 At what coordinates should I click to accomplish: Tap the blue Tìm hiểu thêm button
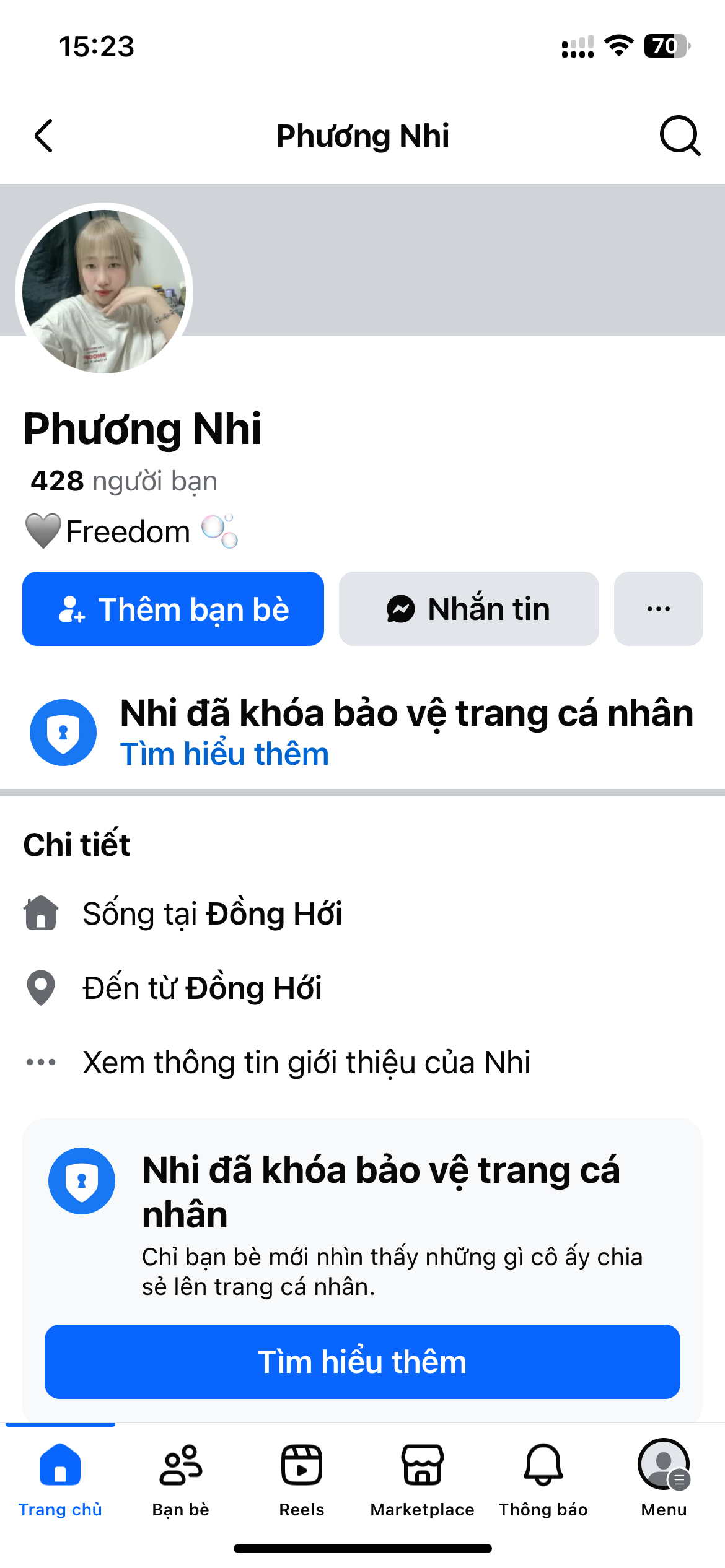point(362,1362)
